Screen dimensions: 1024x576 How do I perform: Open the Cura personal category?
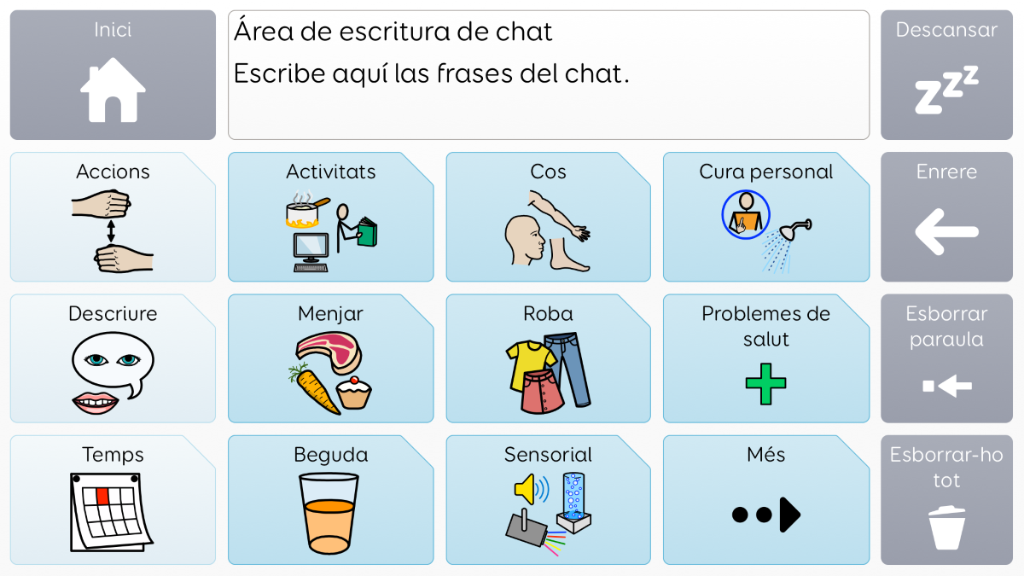tap(766, 217)
